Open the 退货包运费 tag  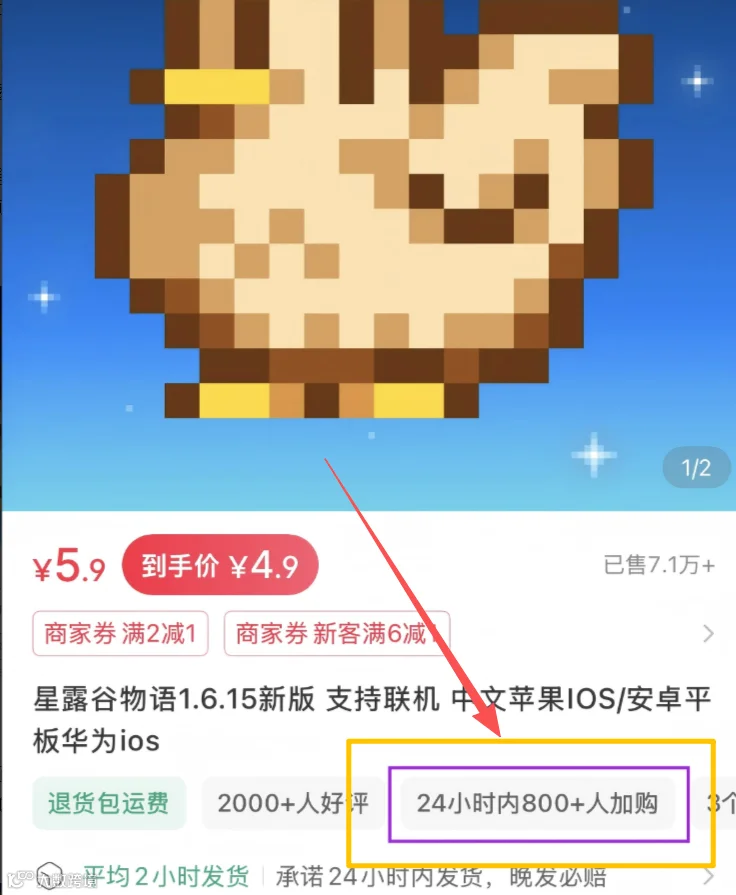point(108,803)
